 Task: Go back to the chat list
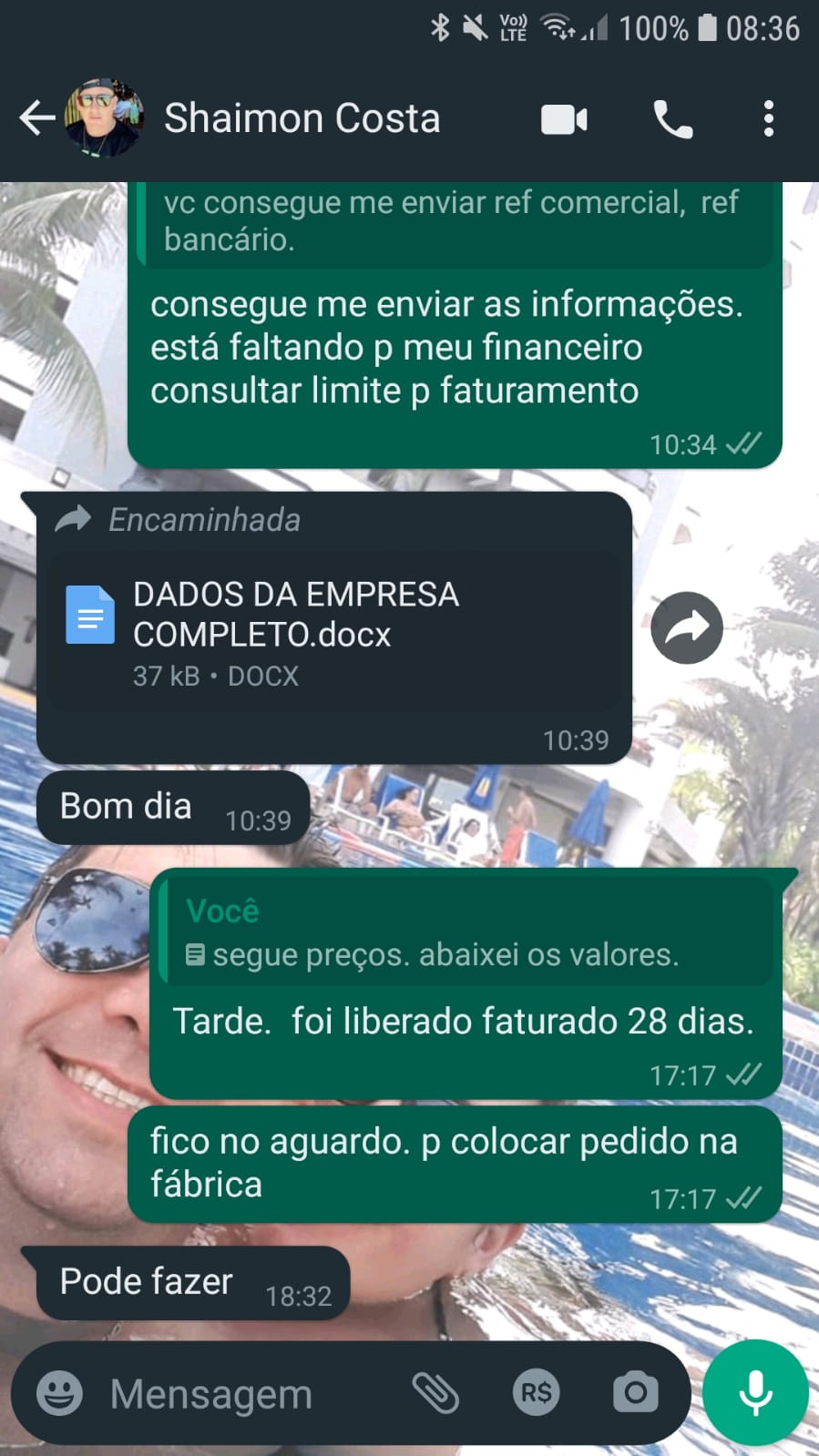36,118
